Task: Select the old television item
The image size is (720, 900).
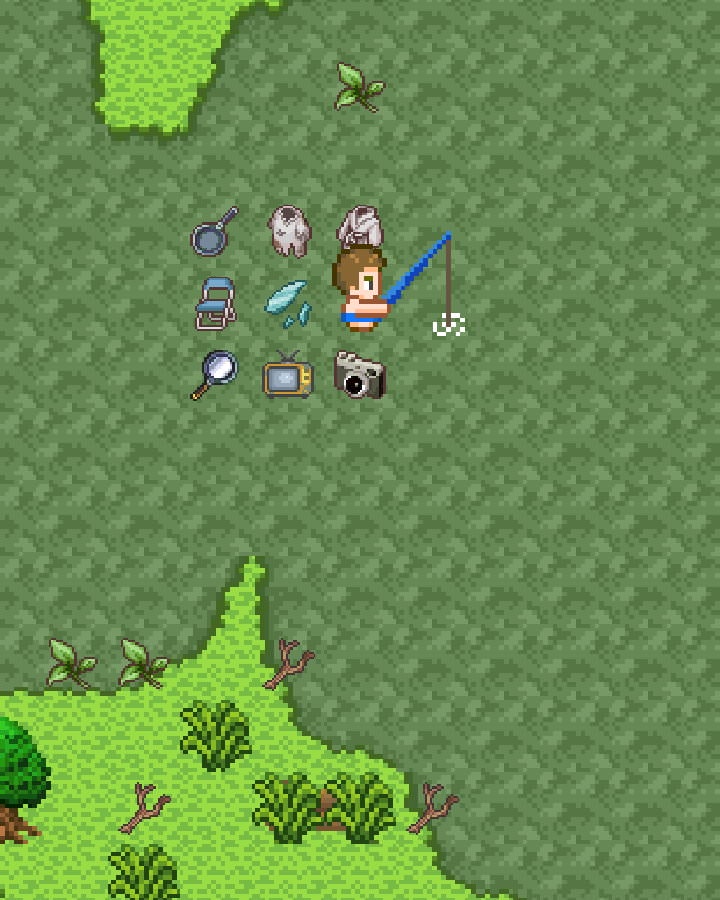Action: pyautogui.click(x=288, y=376)
